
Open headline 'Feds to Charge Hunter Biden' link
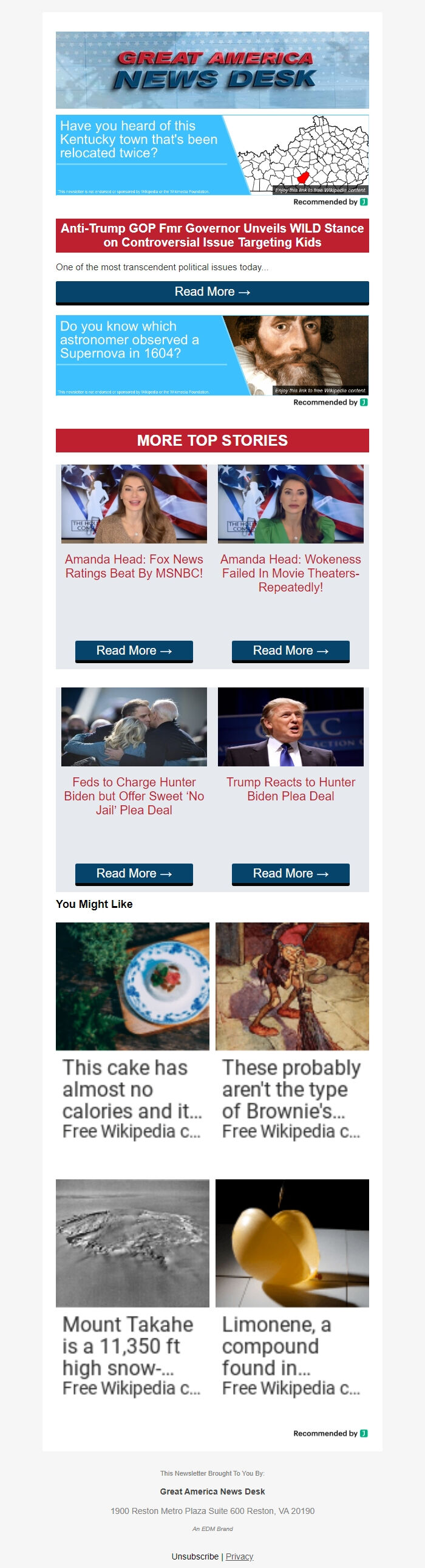[134, 796]
